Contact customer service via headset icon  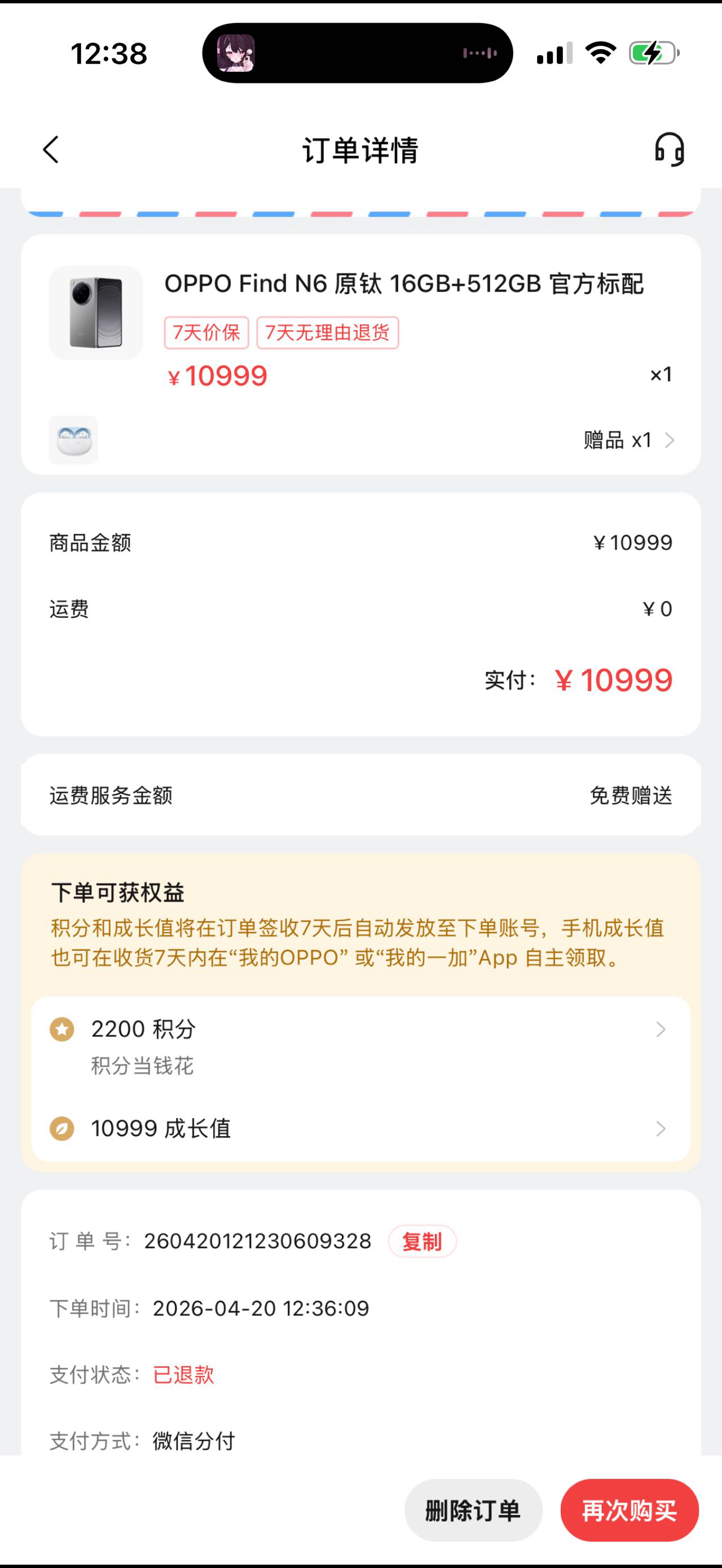click(x=669, y=150)
